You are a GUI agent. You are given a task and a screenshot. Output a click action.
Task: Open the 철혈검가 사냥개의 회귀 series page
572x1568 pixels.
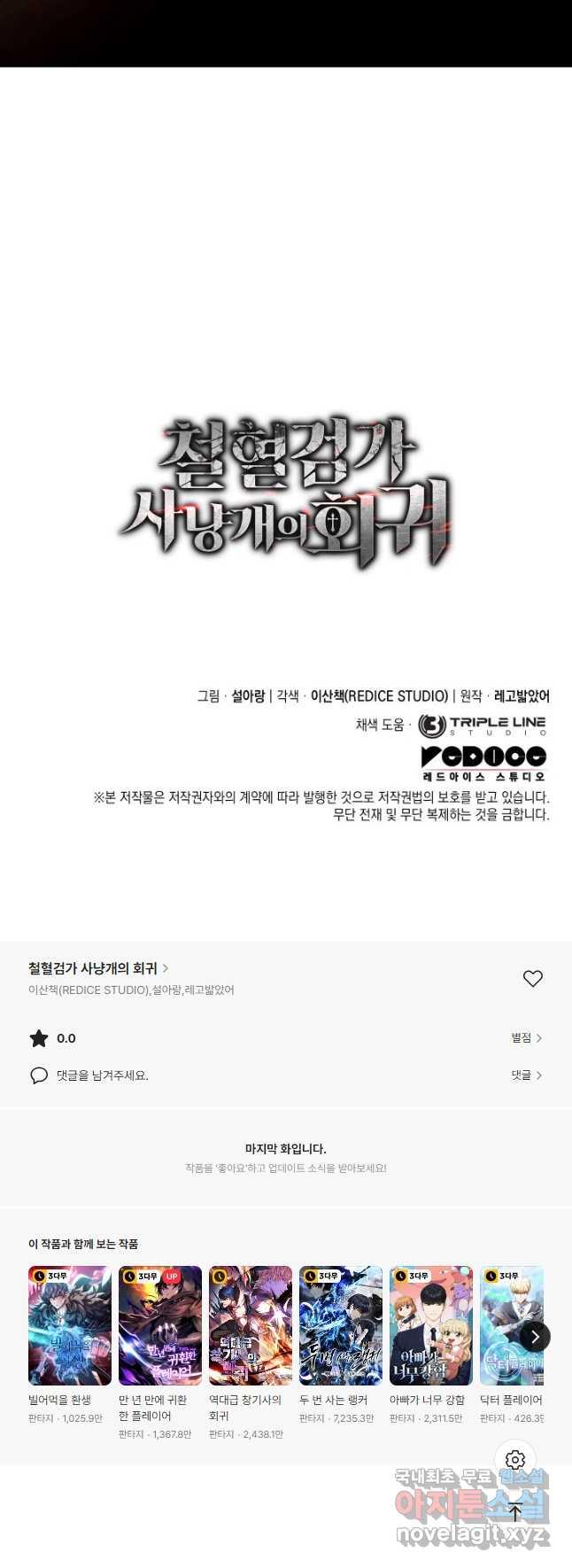(x=97, y=968)
